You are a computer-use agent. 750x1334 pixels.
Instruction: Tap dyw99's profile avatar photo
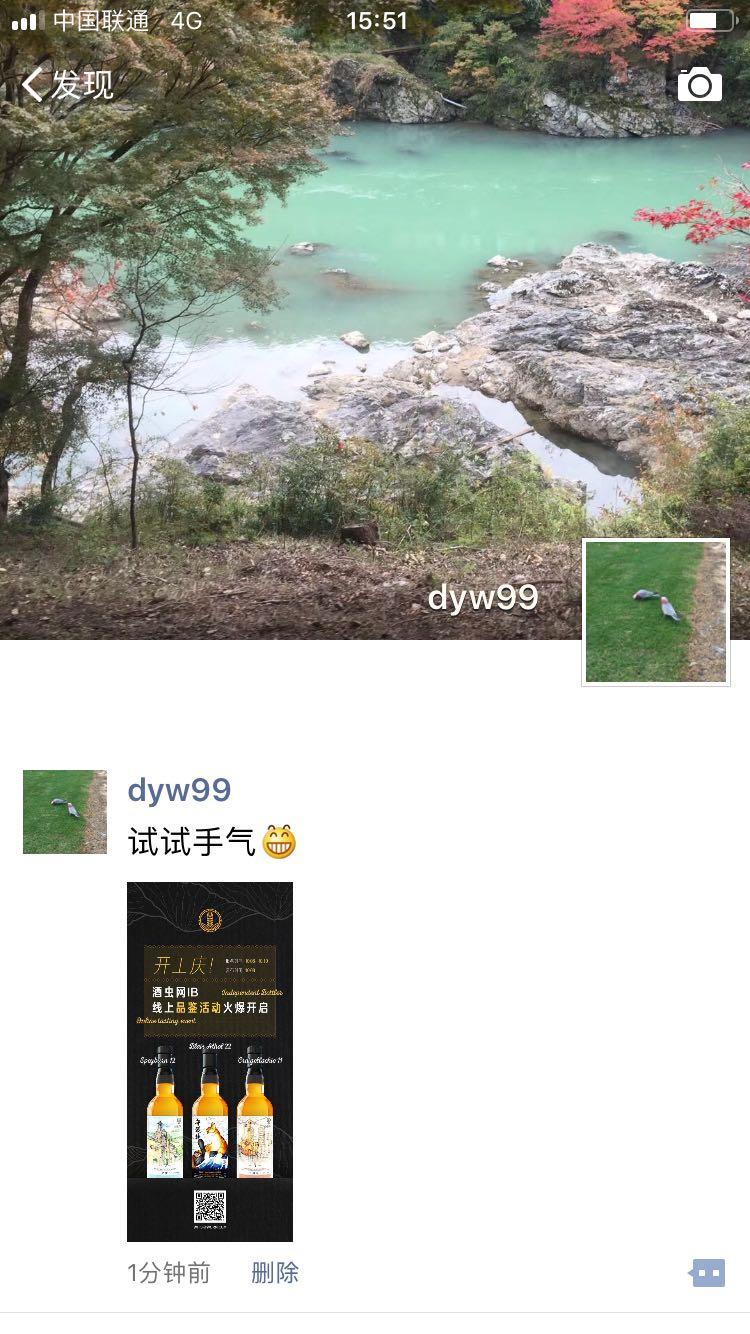point(64,811)
